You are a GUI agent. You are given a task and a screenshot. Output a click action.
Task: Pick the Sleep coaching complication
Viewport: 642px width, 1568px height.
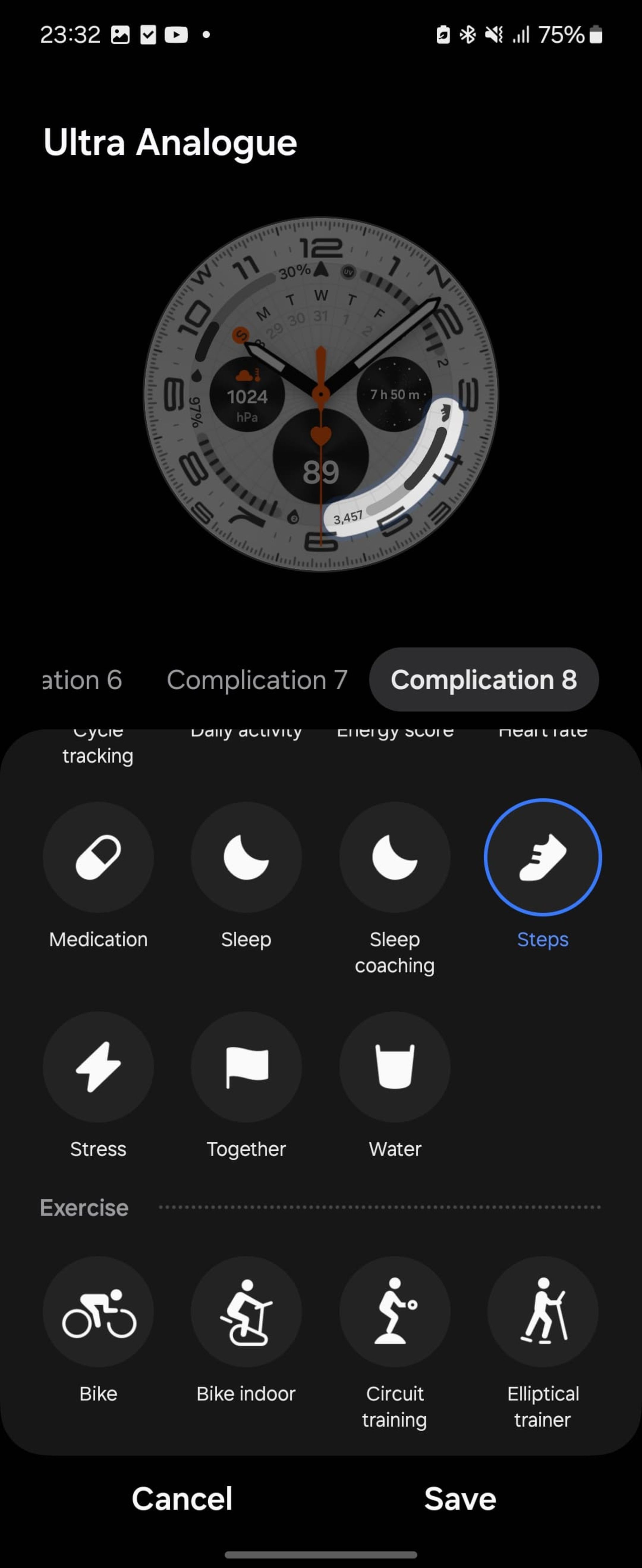tap(395, 857)
